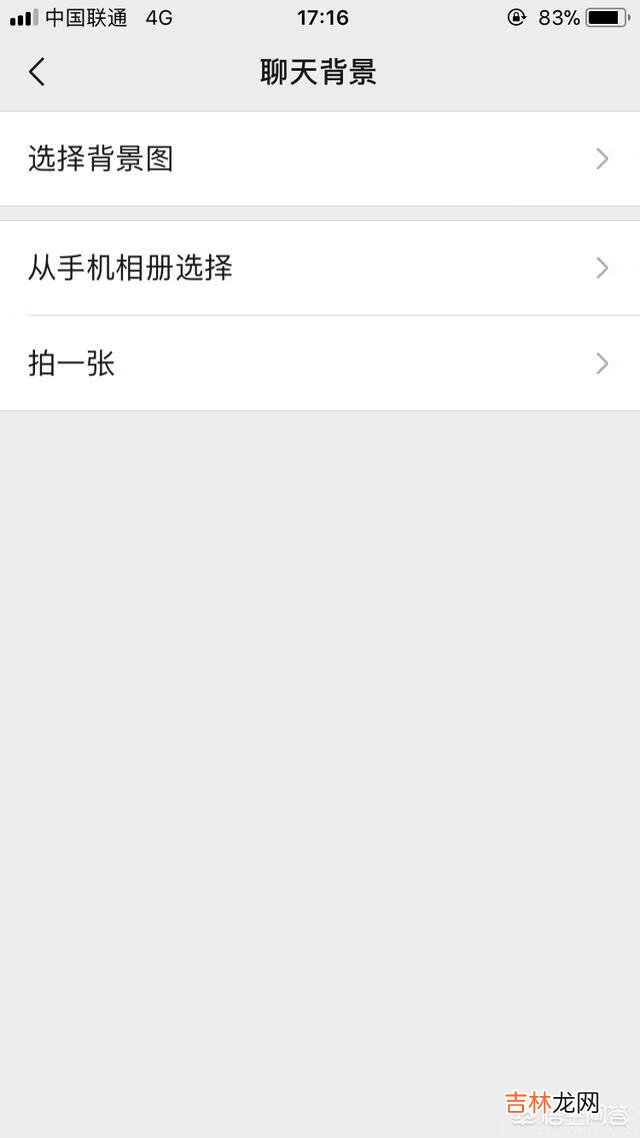
Task: Open 选择背景图 to pick a background
Action: click(318, 159)
